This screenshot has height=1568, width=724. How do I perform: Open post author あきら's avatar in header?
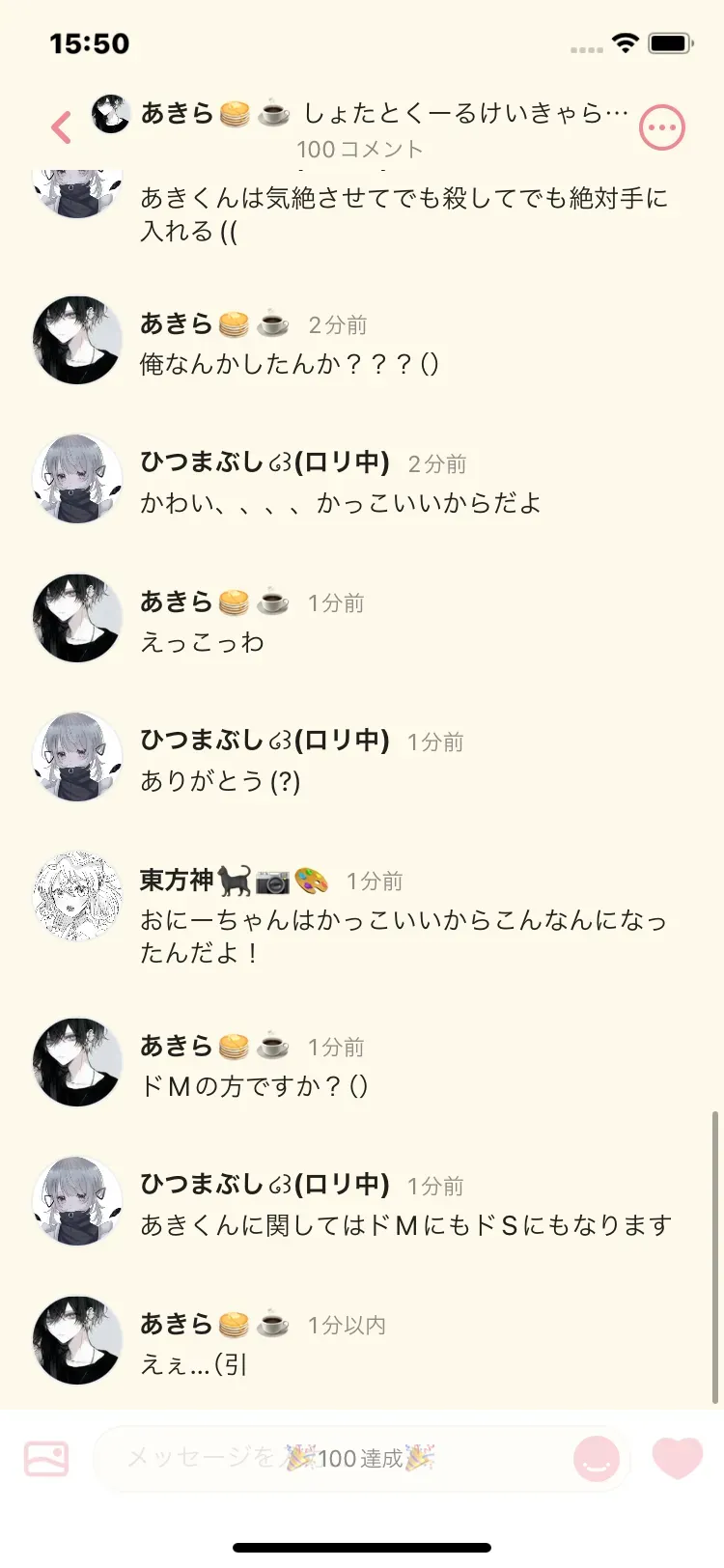pyautogui.click(x=111, y=114)
